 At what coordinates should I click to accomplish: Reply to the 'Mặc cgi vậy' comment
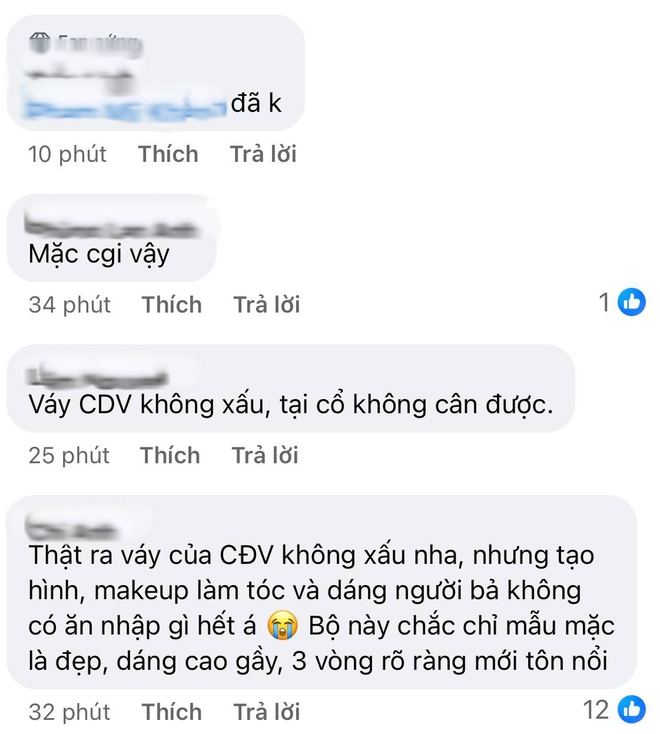point(266,304)
